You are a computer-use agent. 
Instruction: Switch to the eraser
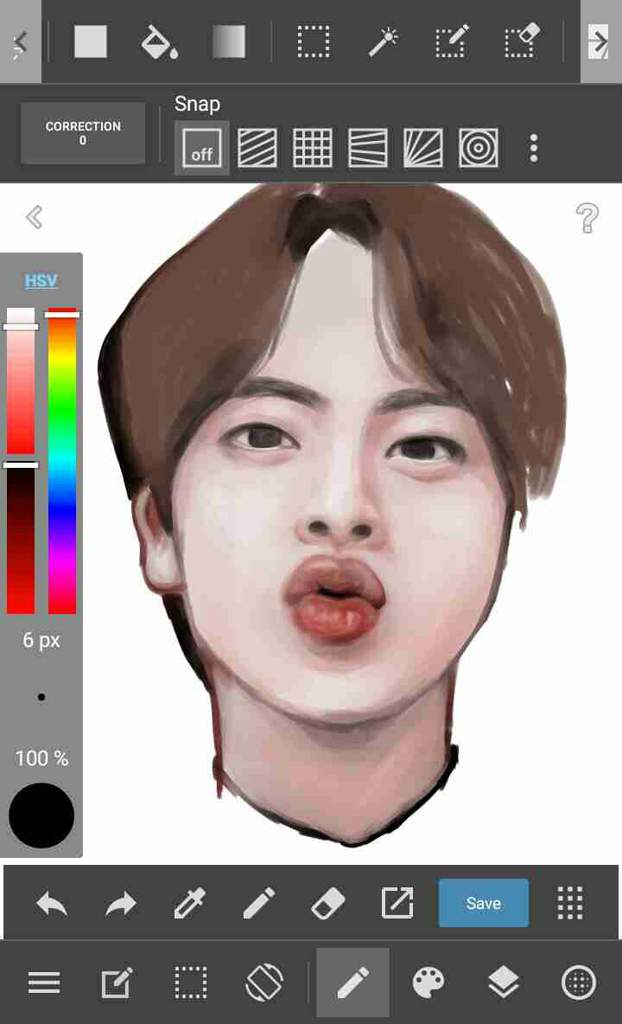328,904
